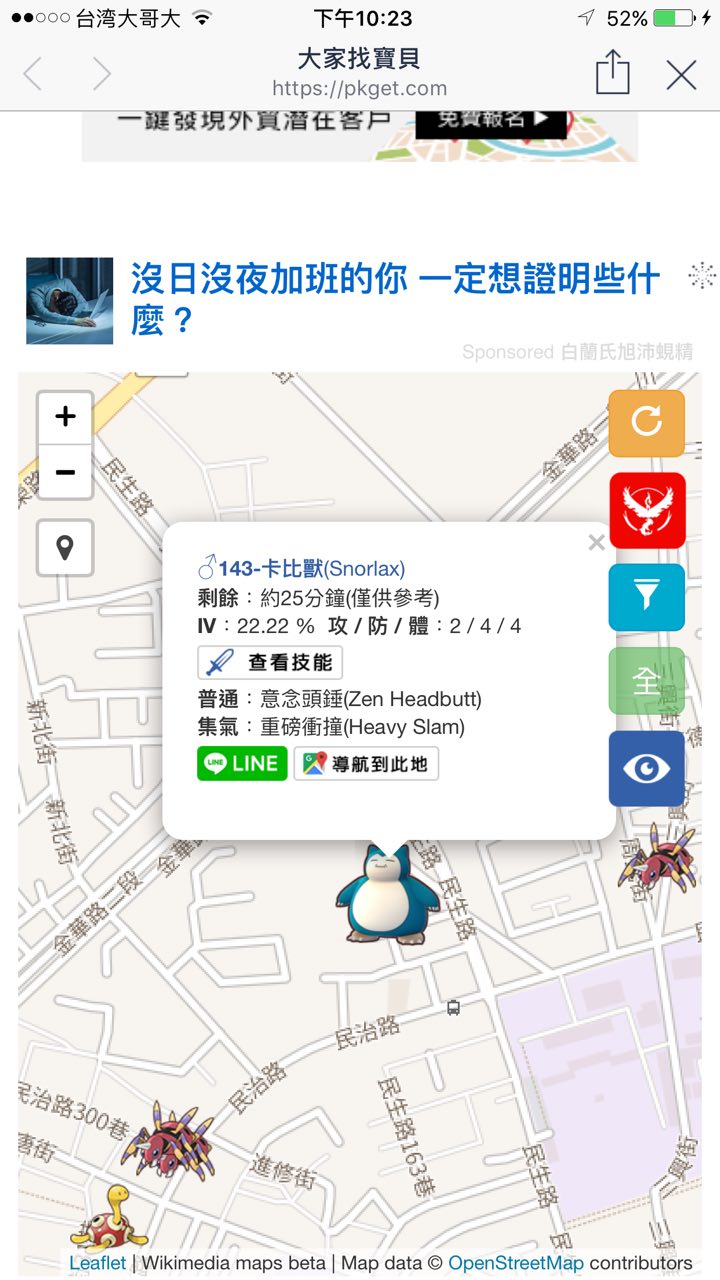This screenshot has width=720, height=1280.
Task: Locate my position on the map
Action: (x=65, y=548)
